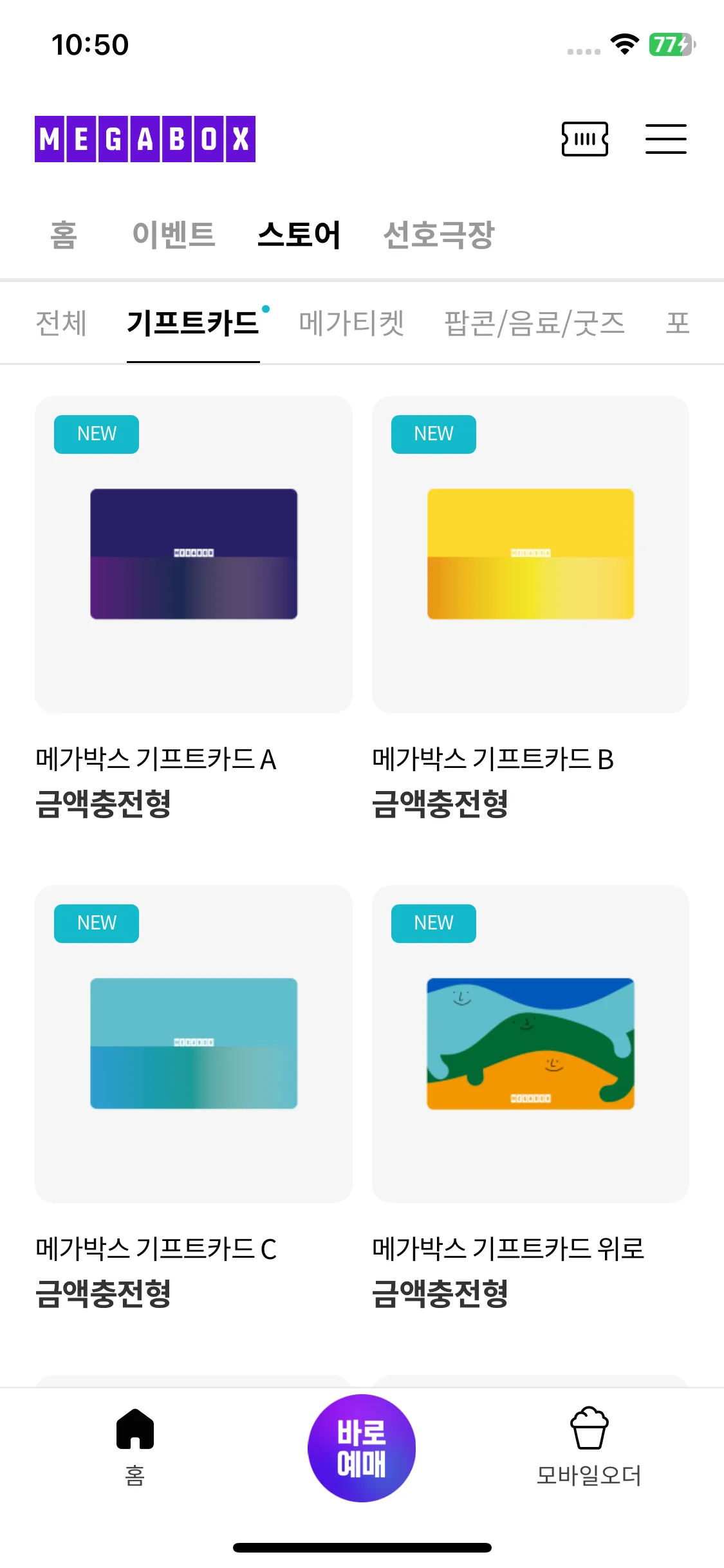
Task: Start booking with 바로예매 button
Action: click(x=362, y=1448)
